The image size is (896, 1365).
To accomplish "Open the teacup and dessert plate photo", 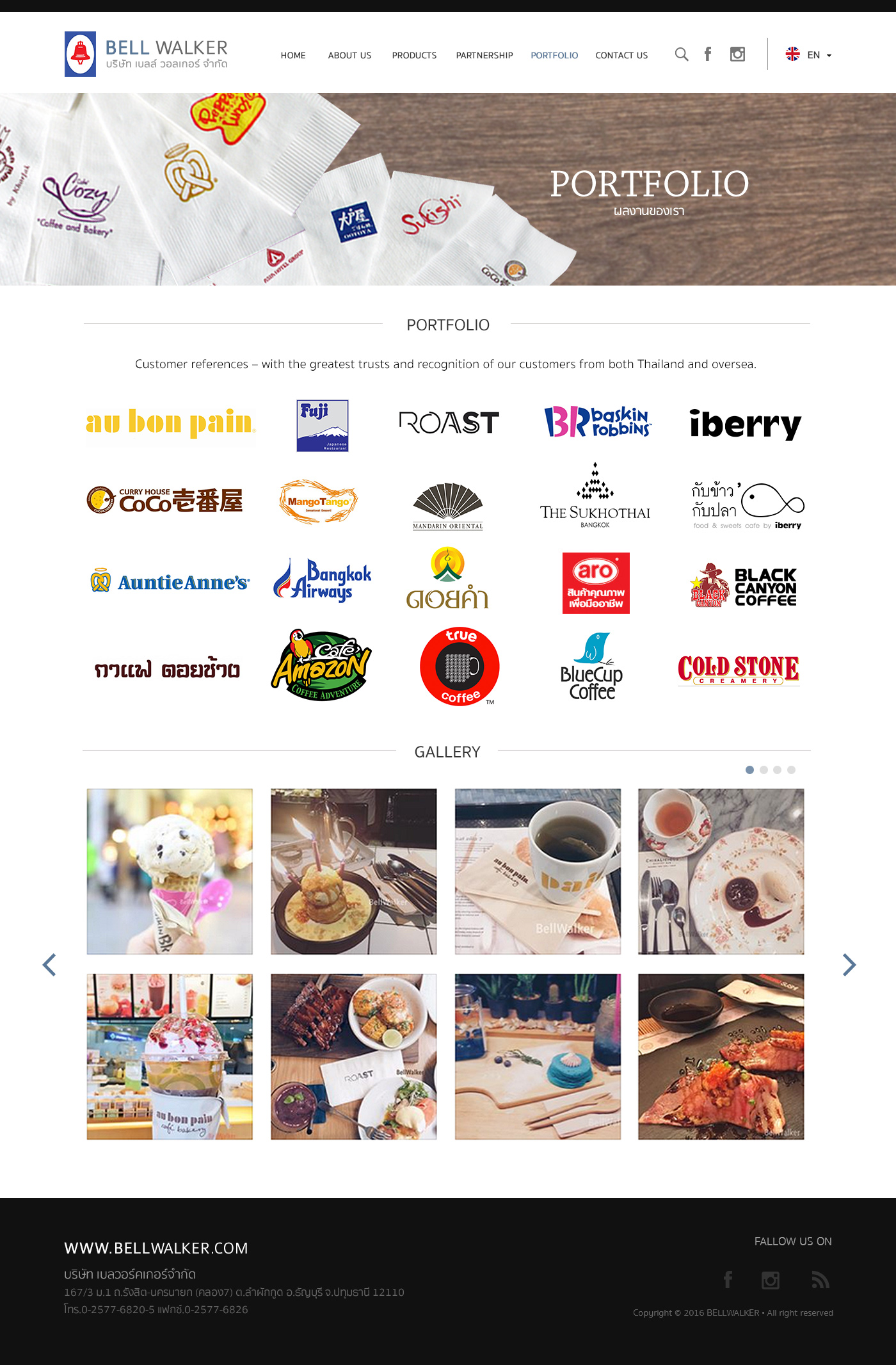I will [721, 871].
